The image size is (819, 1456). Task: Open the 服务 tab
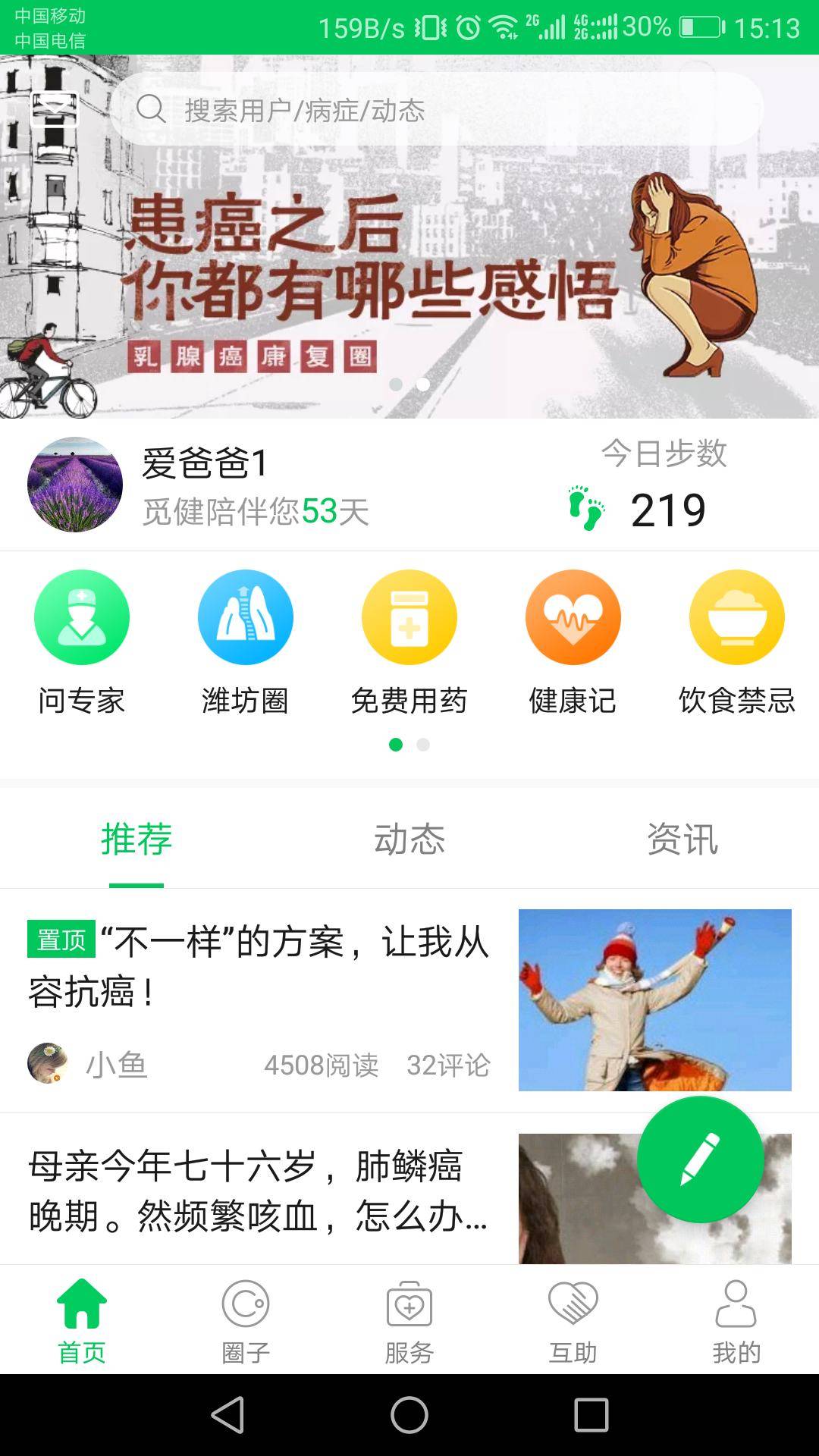[x=409, y=1320]
